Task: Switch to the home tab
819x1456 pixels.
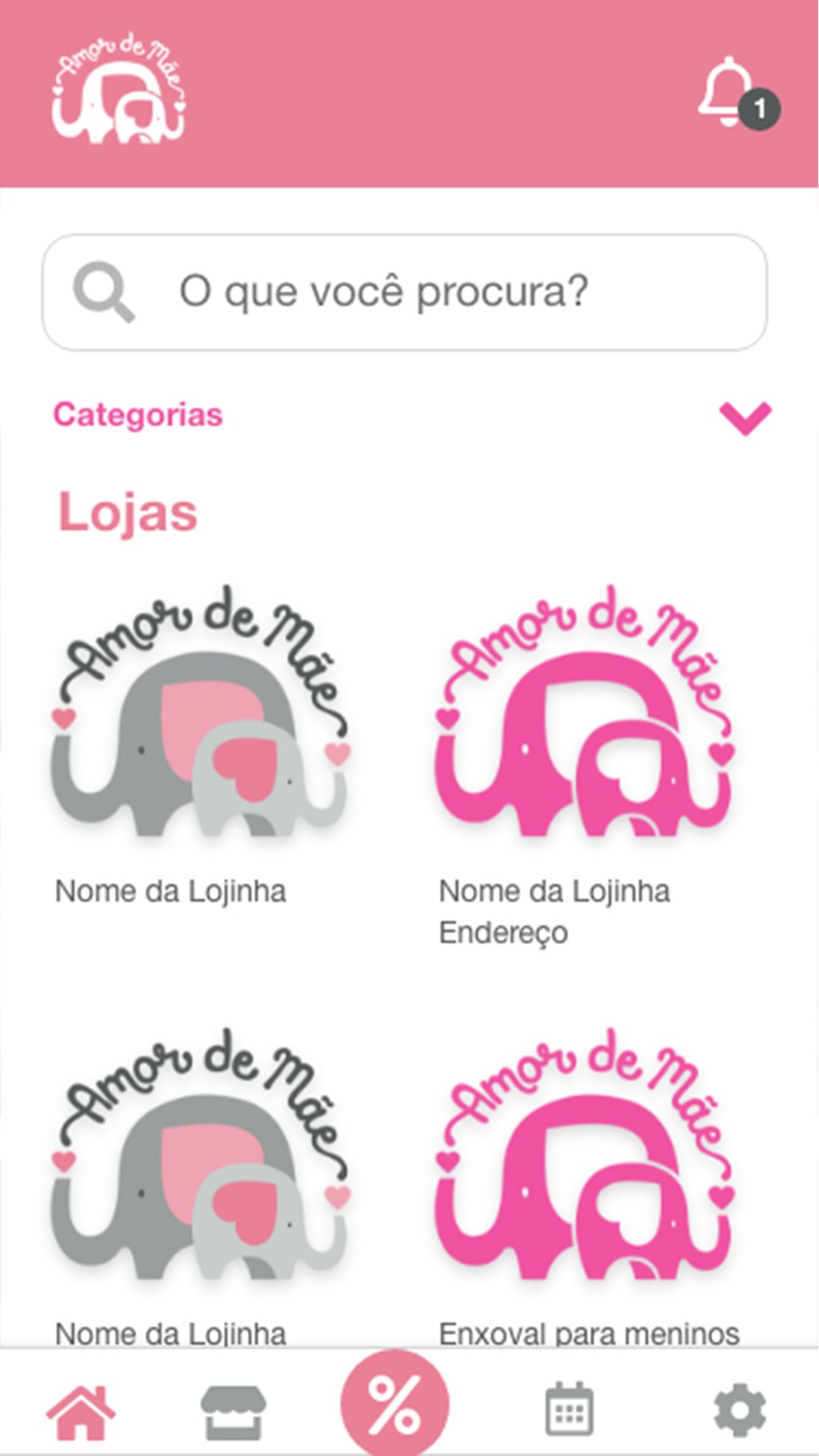Action: pos(81,1412)
